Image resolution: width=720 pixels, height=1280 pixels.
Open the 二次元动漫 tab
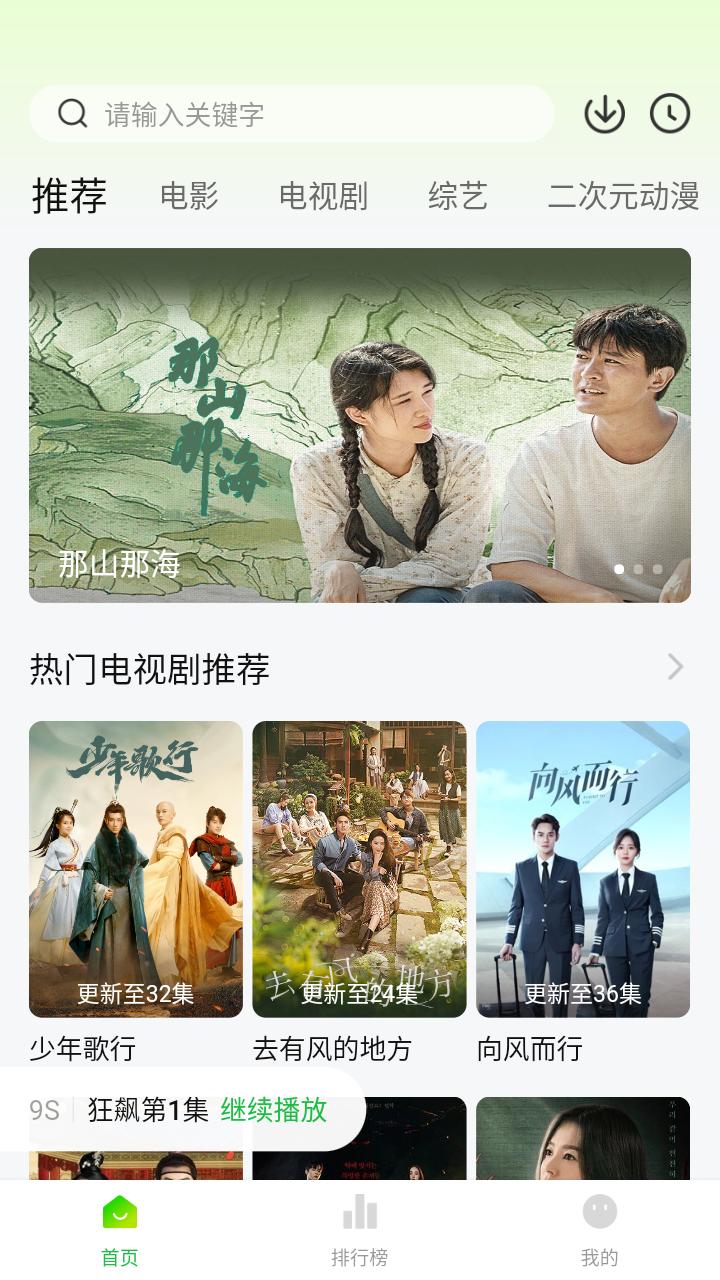623,196
